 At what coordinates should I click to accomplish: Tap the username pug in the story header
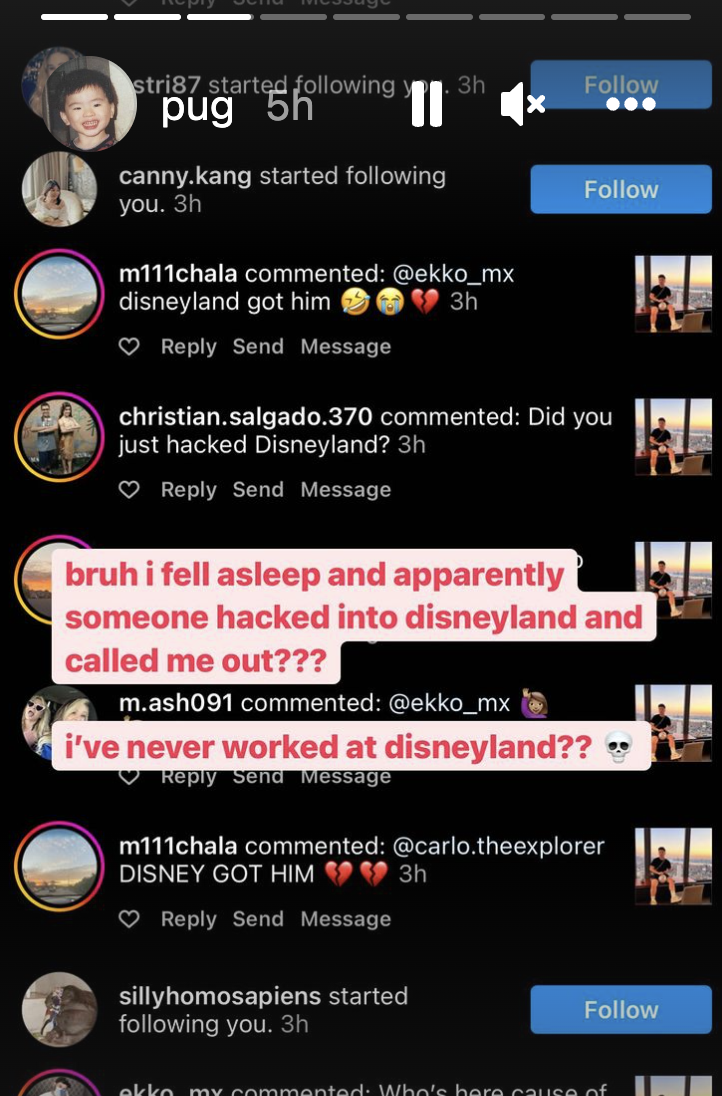(x=197, y=107)
